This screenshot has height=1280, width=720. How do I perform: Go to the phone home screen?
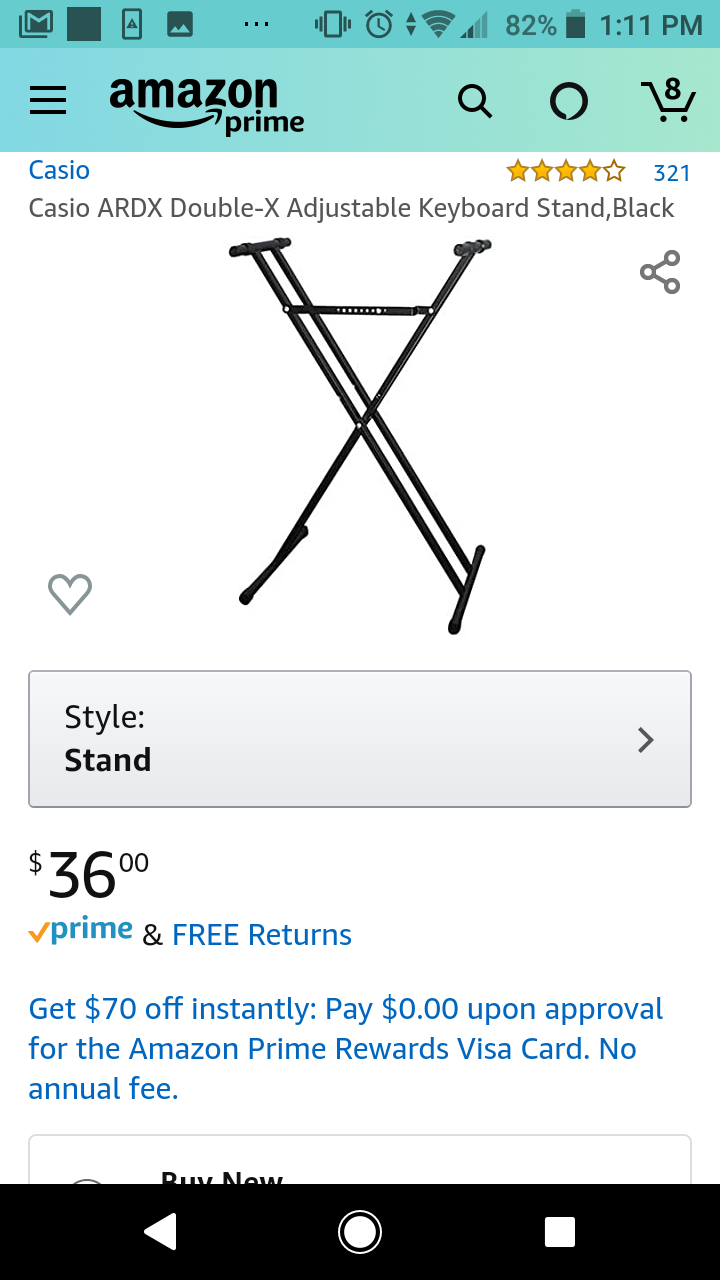(360, 1232)
